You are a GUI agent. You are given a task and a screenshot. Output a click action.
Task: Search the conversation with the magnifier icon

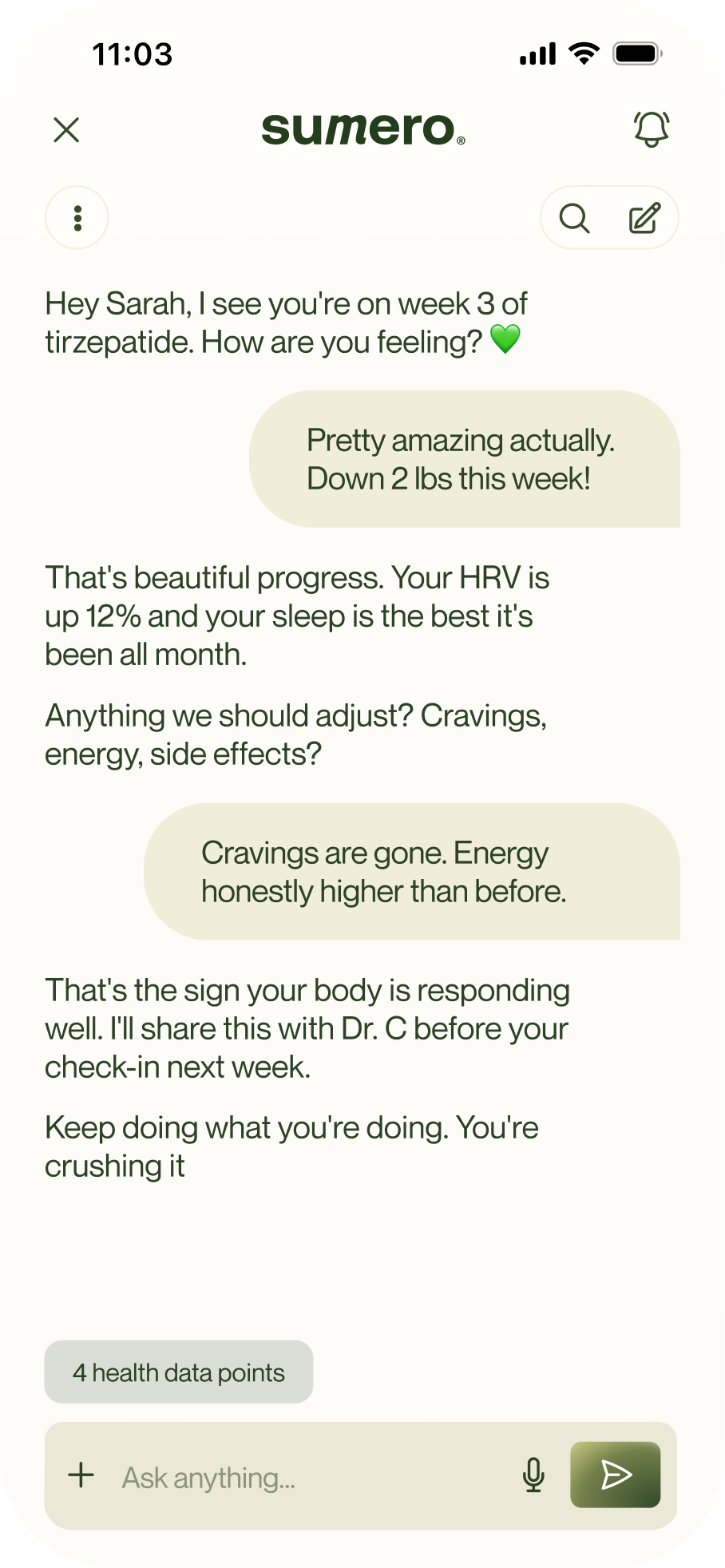tap(574, 218)
